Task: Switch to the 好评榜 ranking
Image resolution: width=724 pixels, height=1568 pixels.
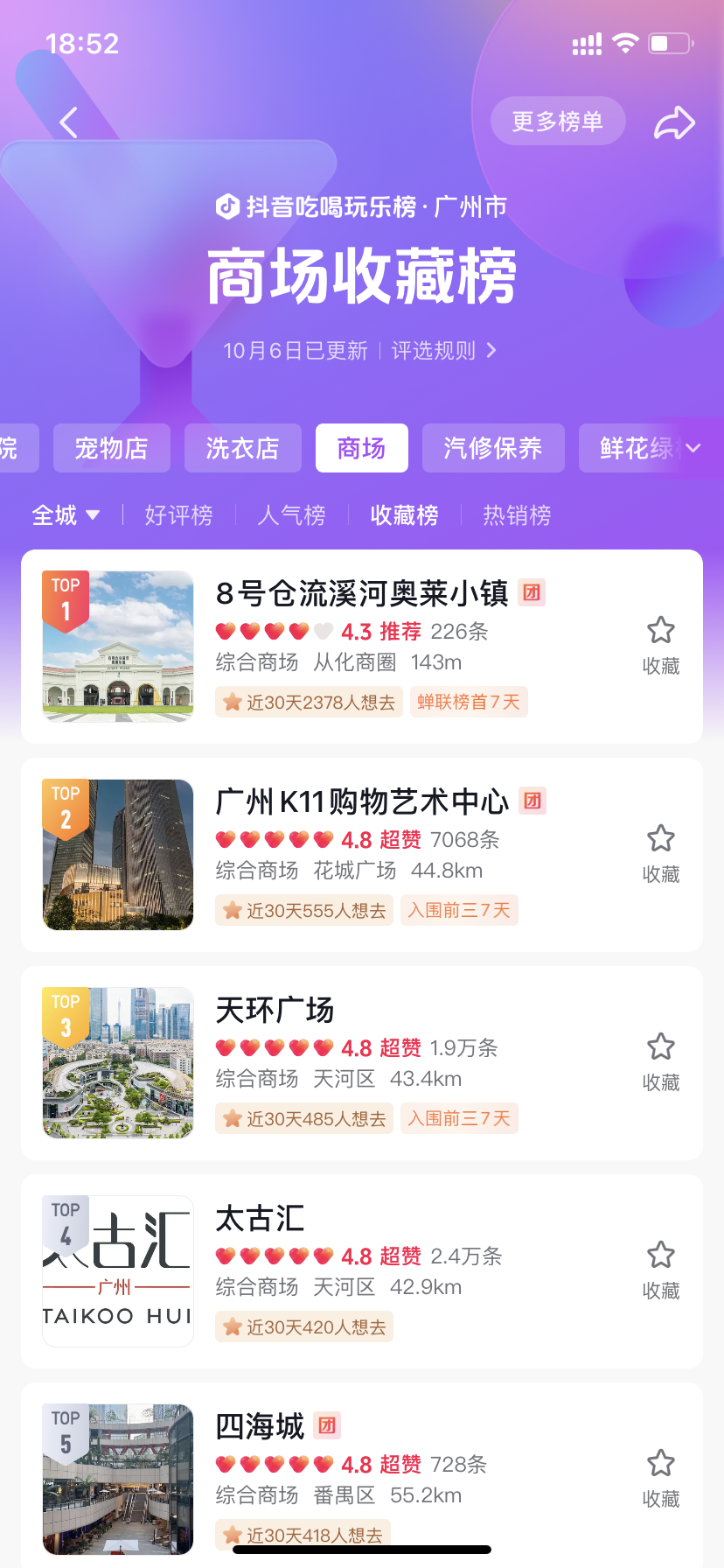Action: tap(178, 515)
